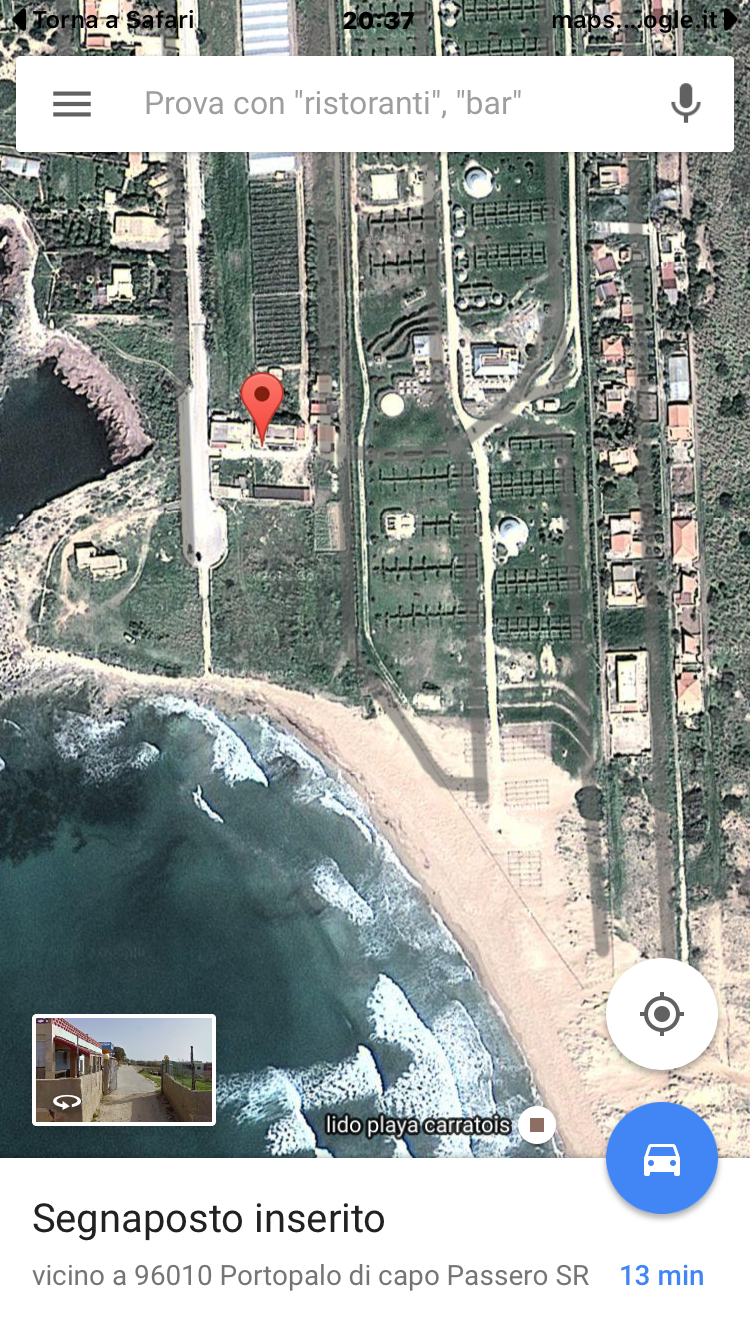The height and width of the screenshot is (1334, 750).
Task: Get driving directions with car button
Action: click(x=661, y=1159)
